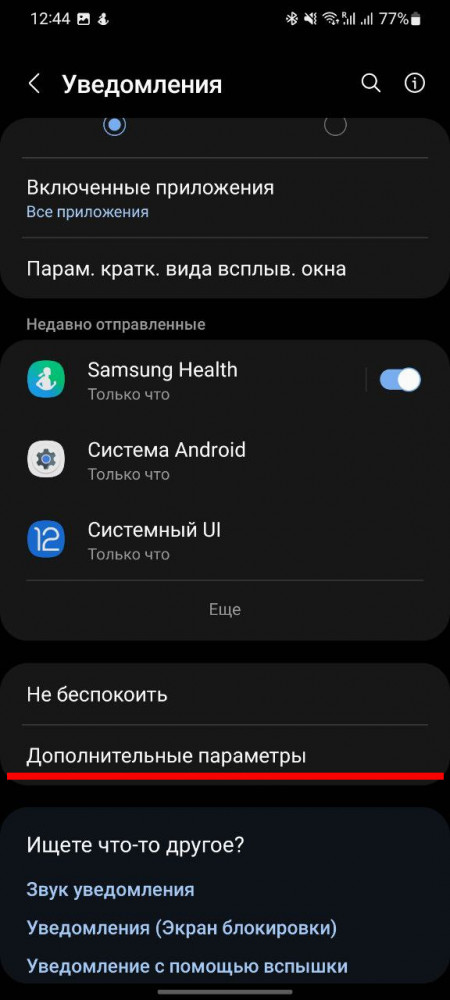Open Не беспокоить settings
Screen dimensions: 450x1000
click(x=225, y=694)
